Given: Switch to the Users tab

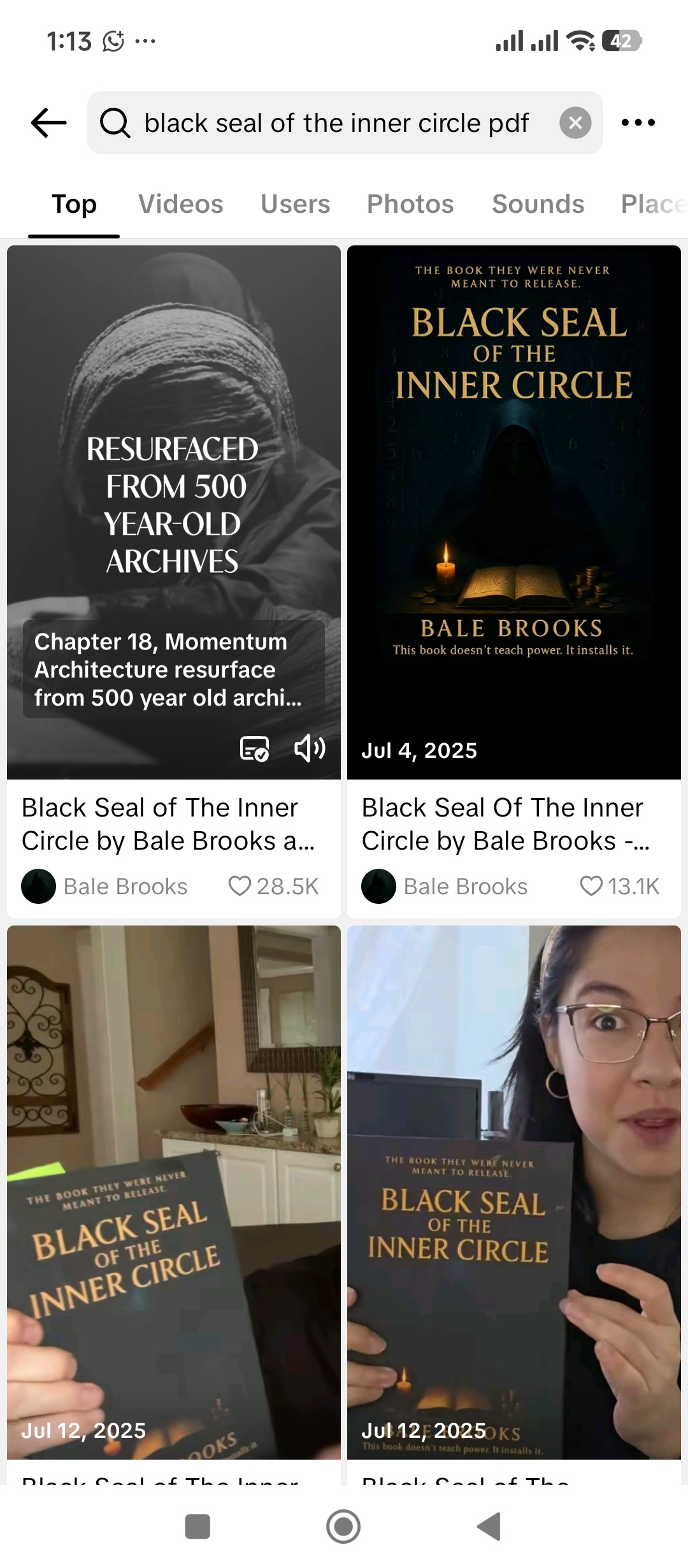Looking at the screenshot, I should (x=295, y=204).
